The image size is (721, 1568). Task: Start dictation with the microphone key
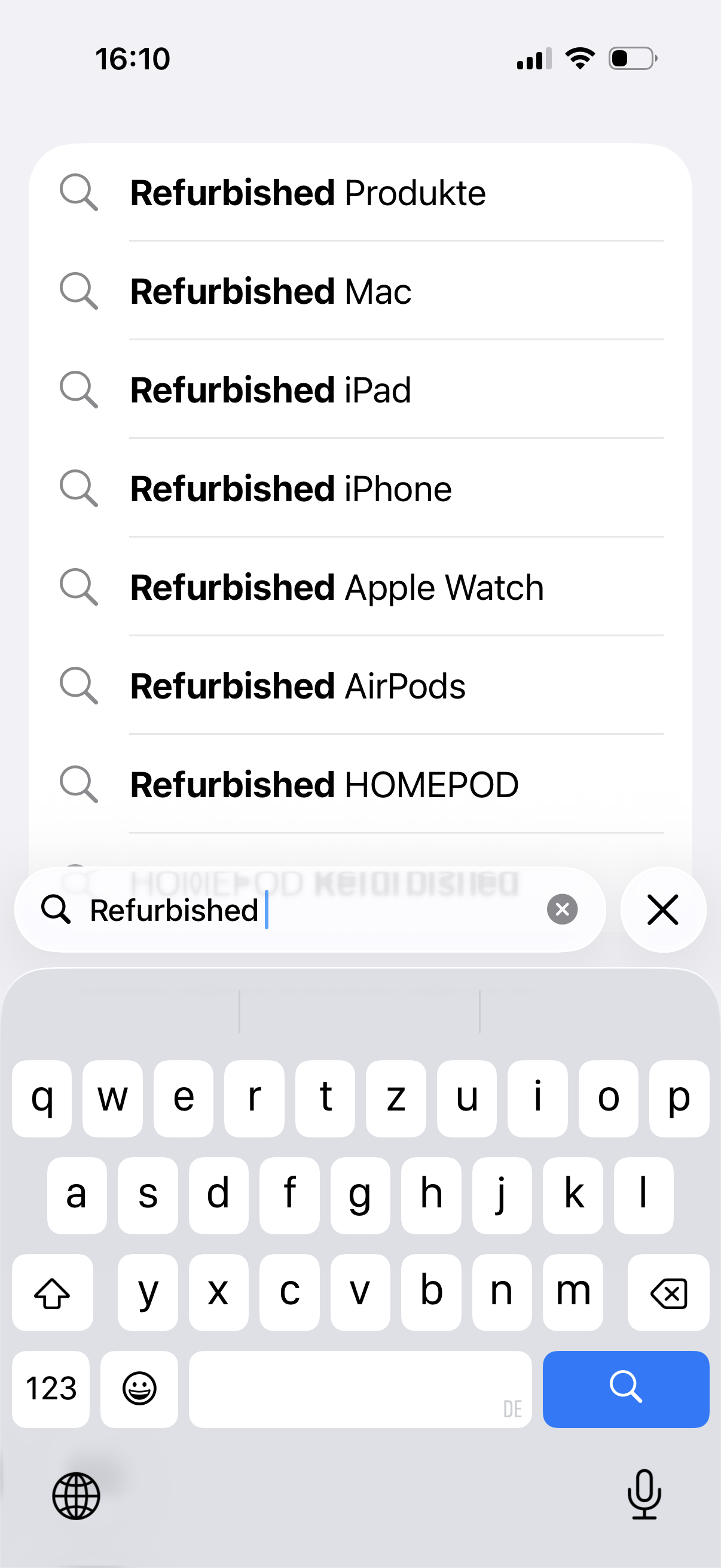tap(644, 1494)
